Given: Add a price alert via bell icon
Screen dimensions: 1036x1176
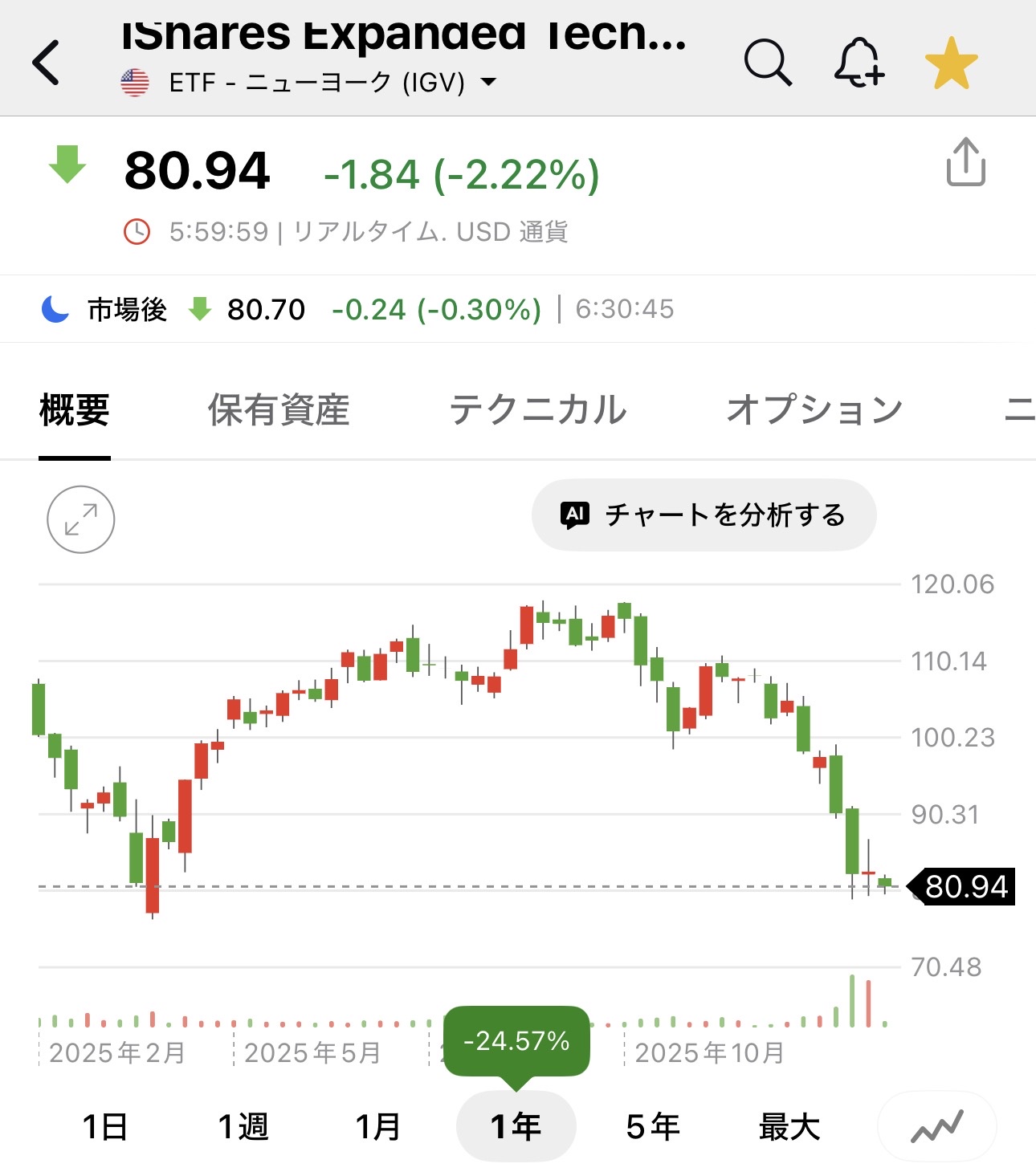Looking at the screenshot, I should pyautogui.click(x=859, y=63).
